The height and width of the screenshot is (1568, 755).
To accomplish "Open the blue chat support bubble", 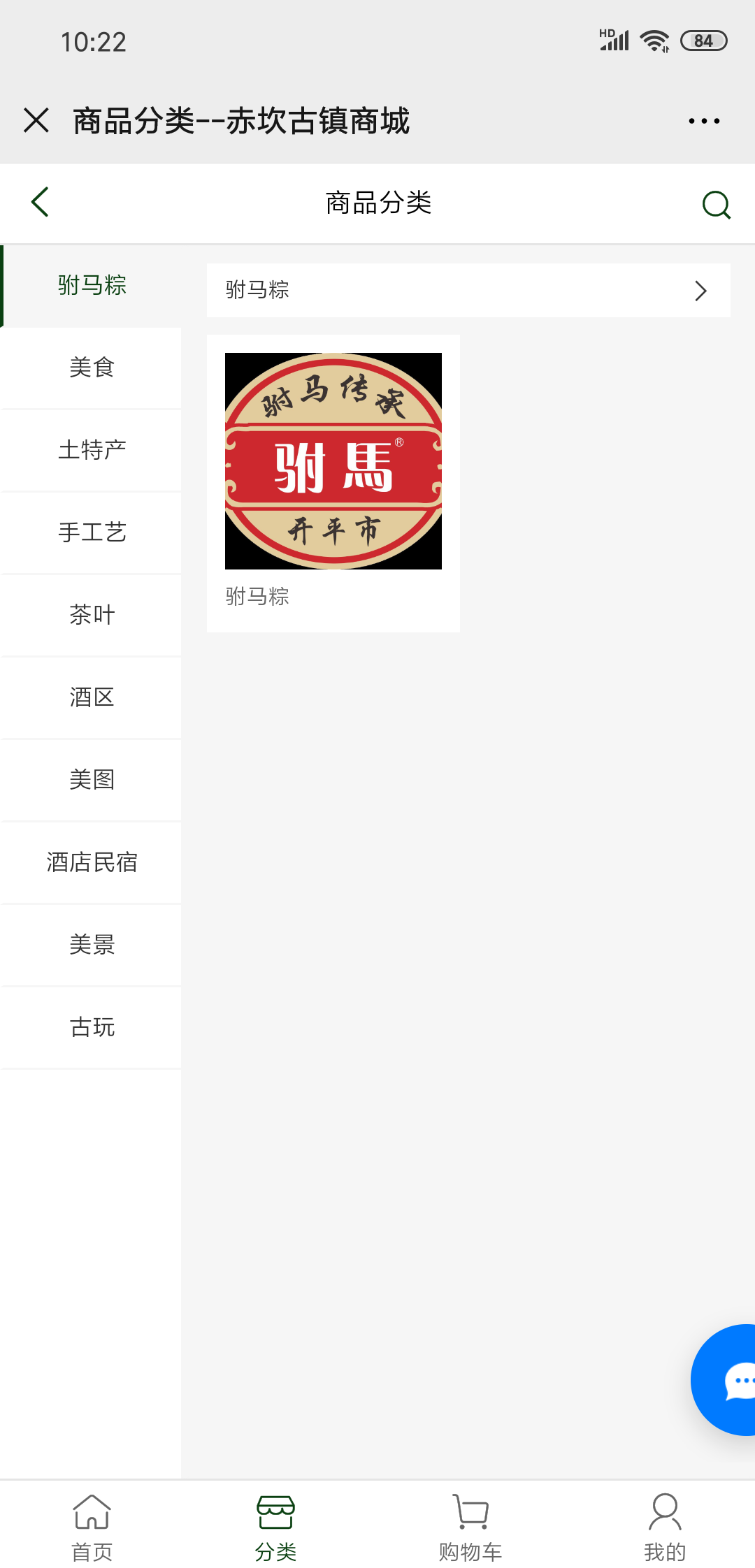I will (727, 1380).
